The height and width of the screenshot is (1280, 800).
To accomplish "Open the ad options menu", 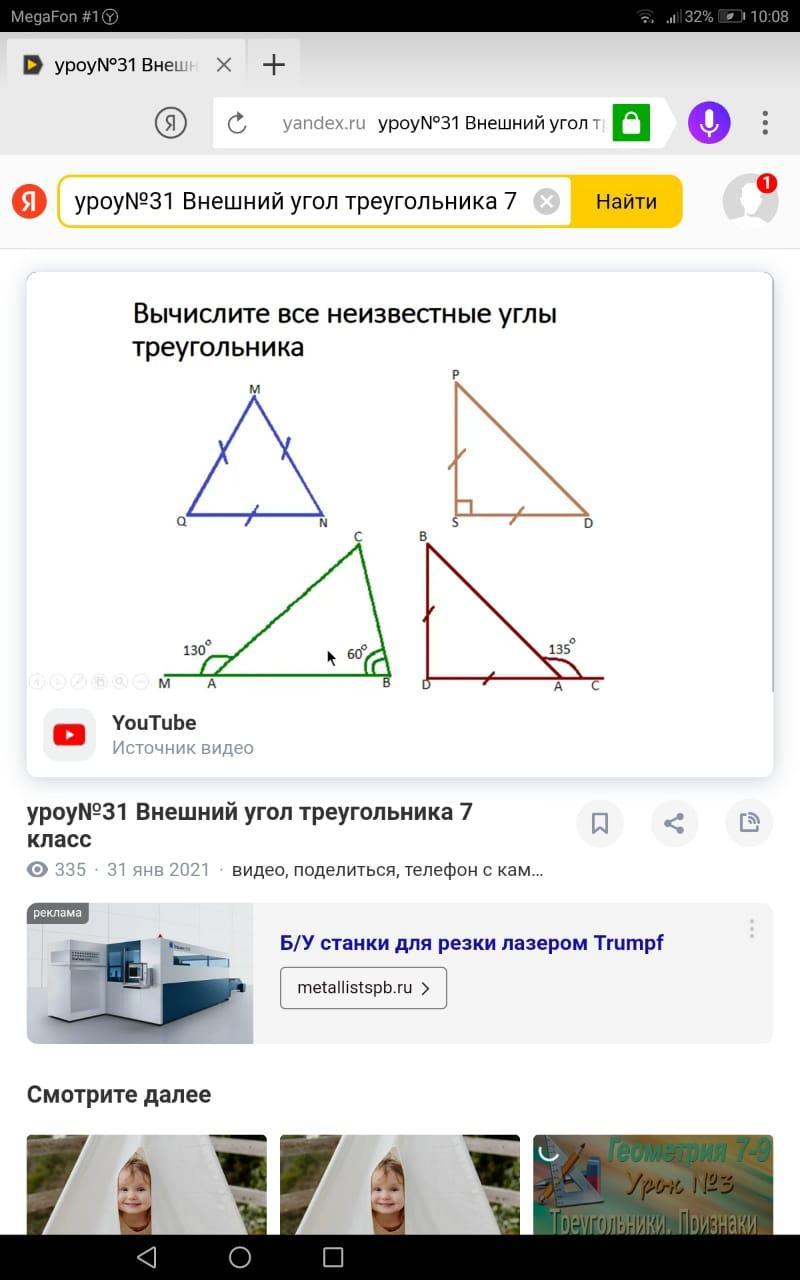I will [752, 929].
